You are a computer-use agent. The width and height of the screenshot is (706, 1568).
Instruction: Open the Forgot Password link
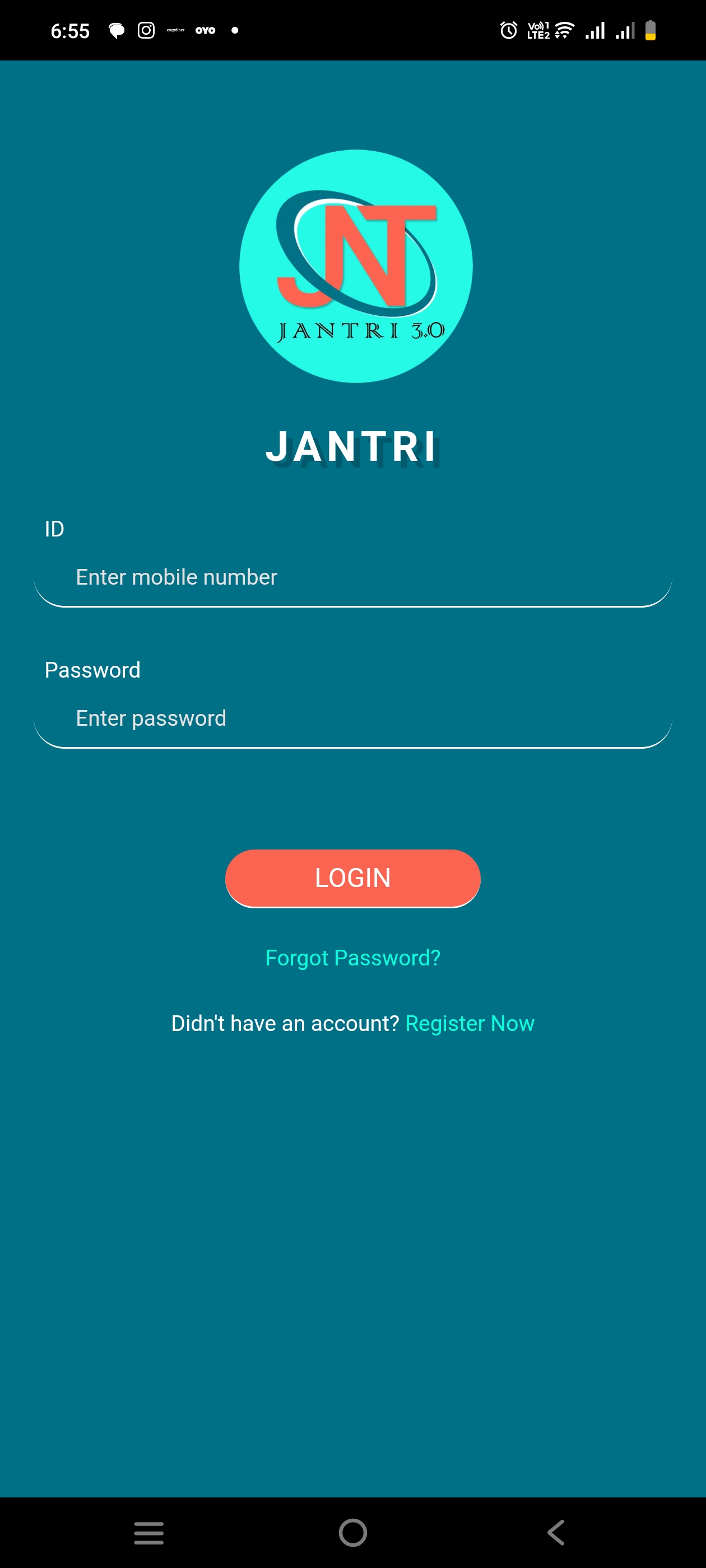point(352,958)
